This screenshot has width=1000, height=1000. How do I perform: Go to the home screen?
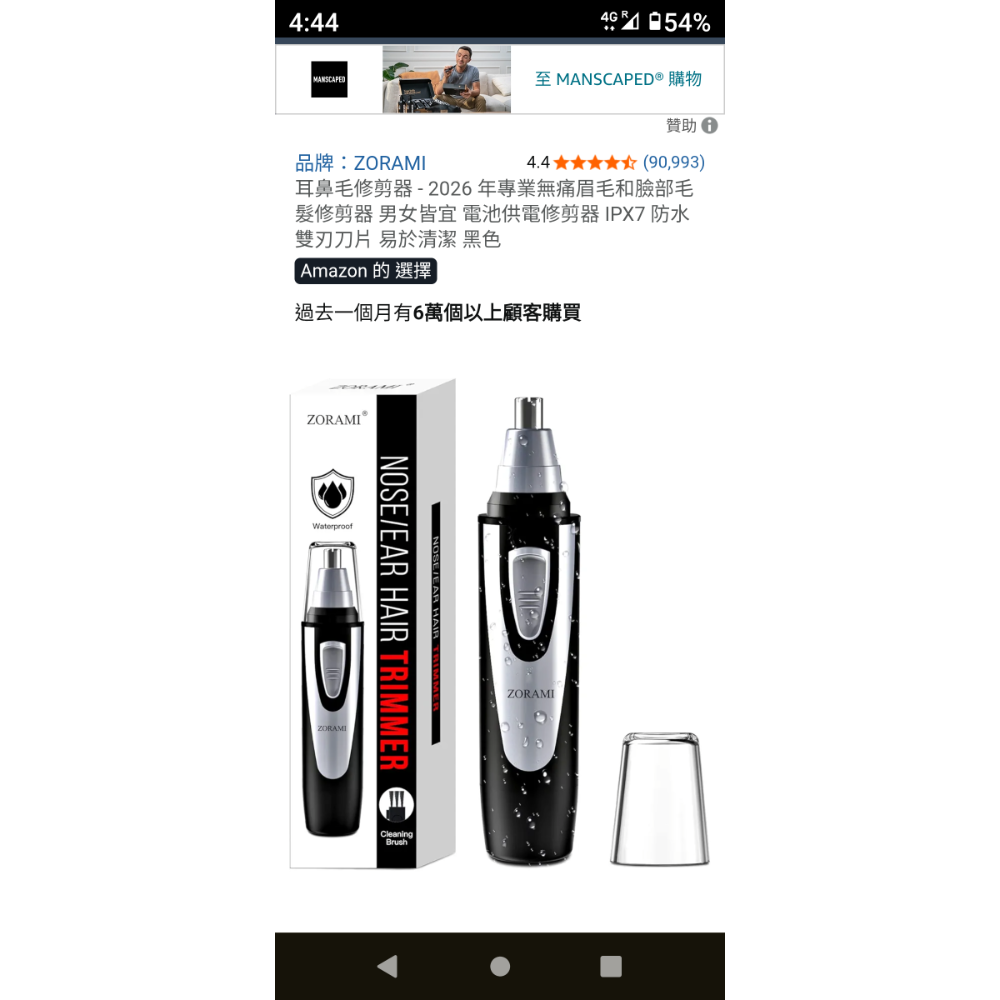(500, 966)
